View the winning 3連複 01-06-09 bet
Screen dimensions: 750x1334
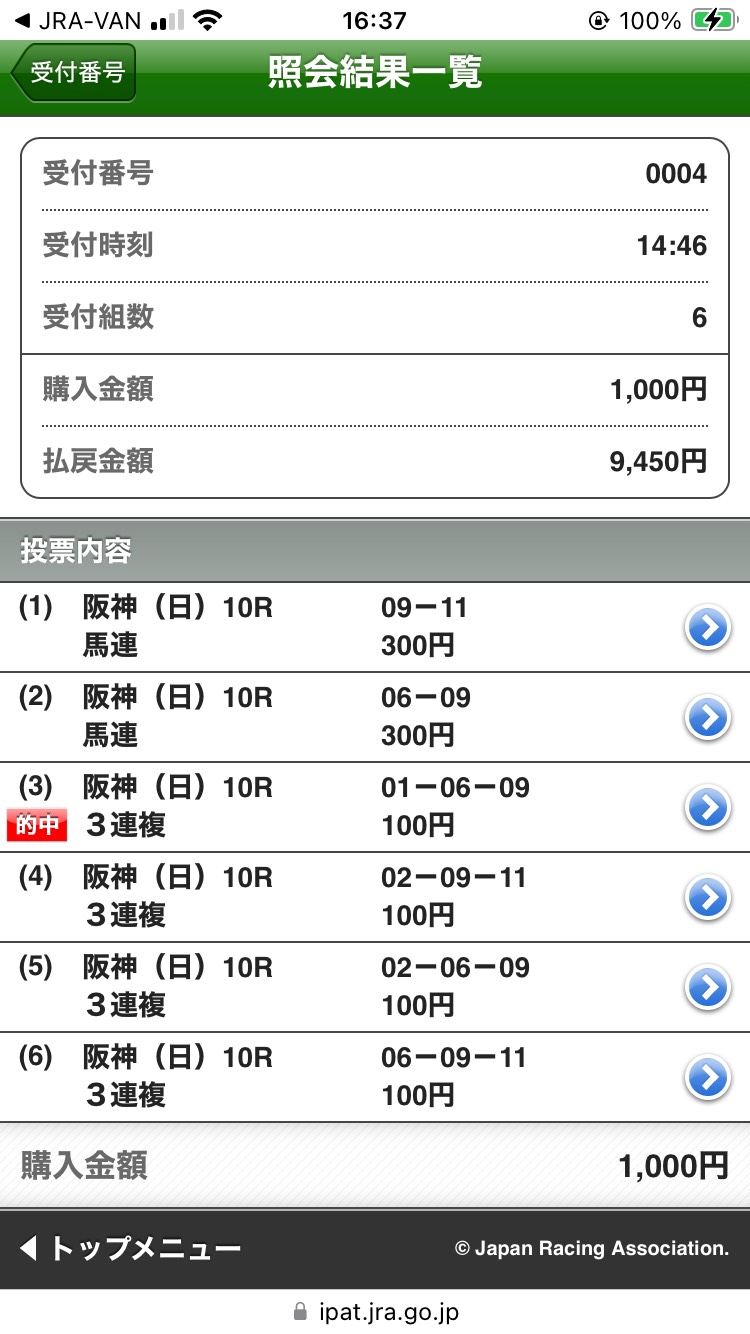point(707,808)
